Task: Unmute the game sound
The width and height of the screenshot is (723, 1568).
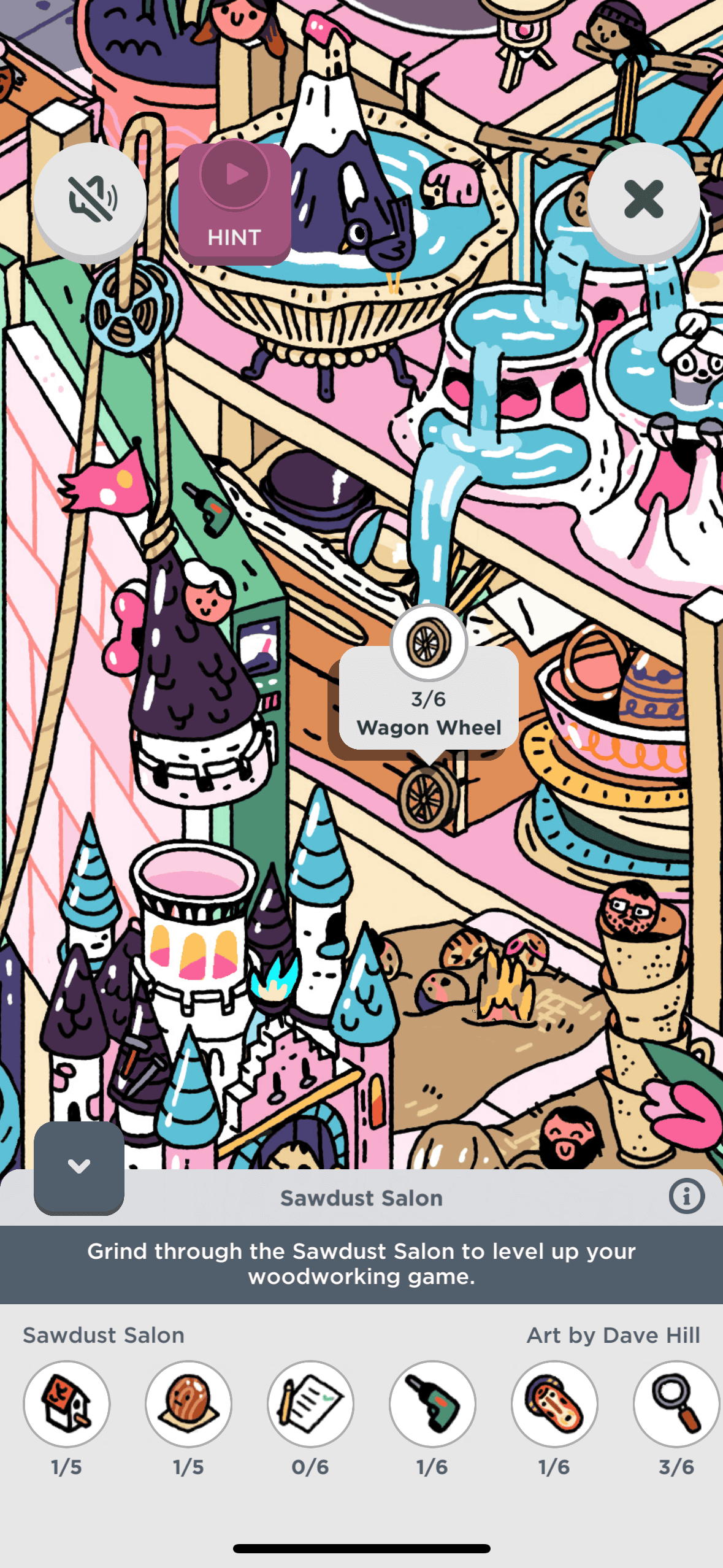Action: [x=91, y=199]
